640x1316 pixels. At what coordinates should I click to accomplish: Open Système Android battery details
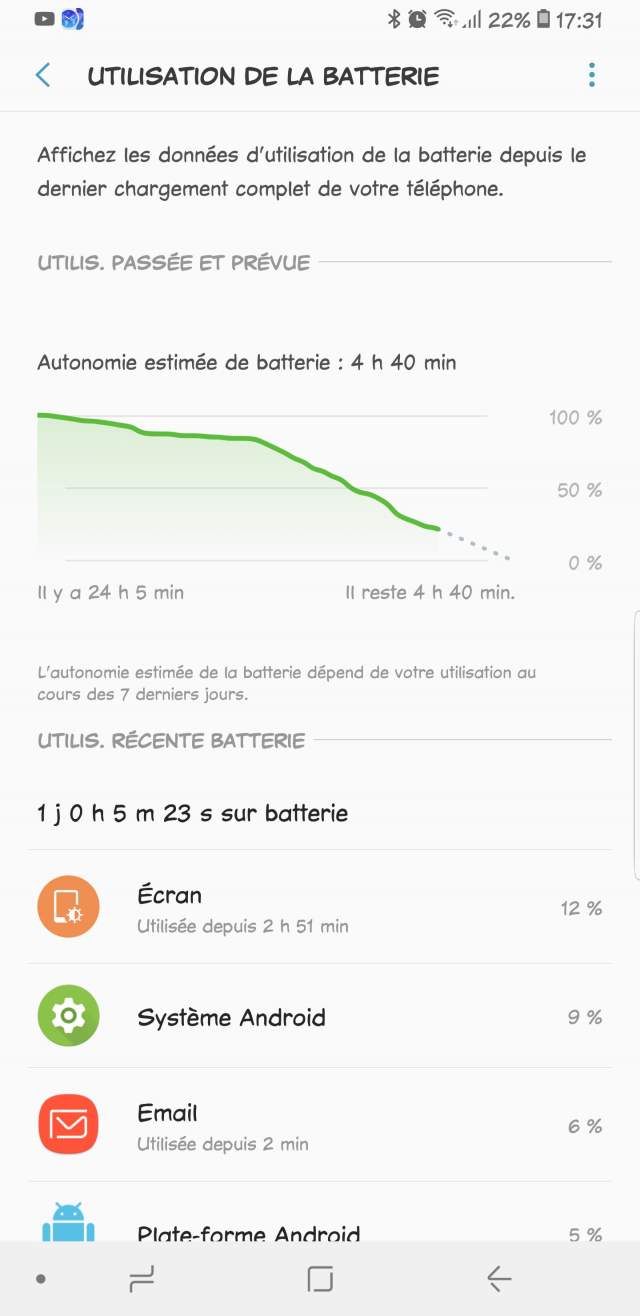coord(320,1017)
